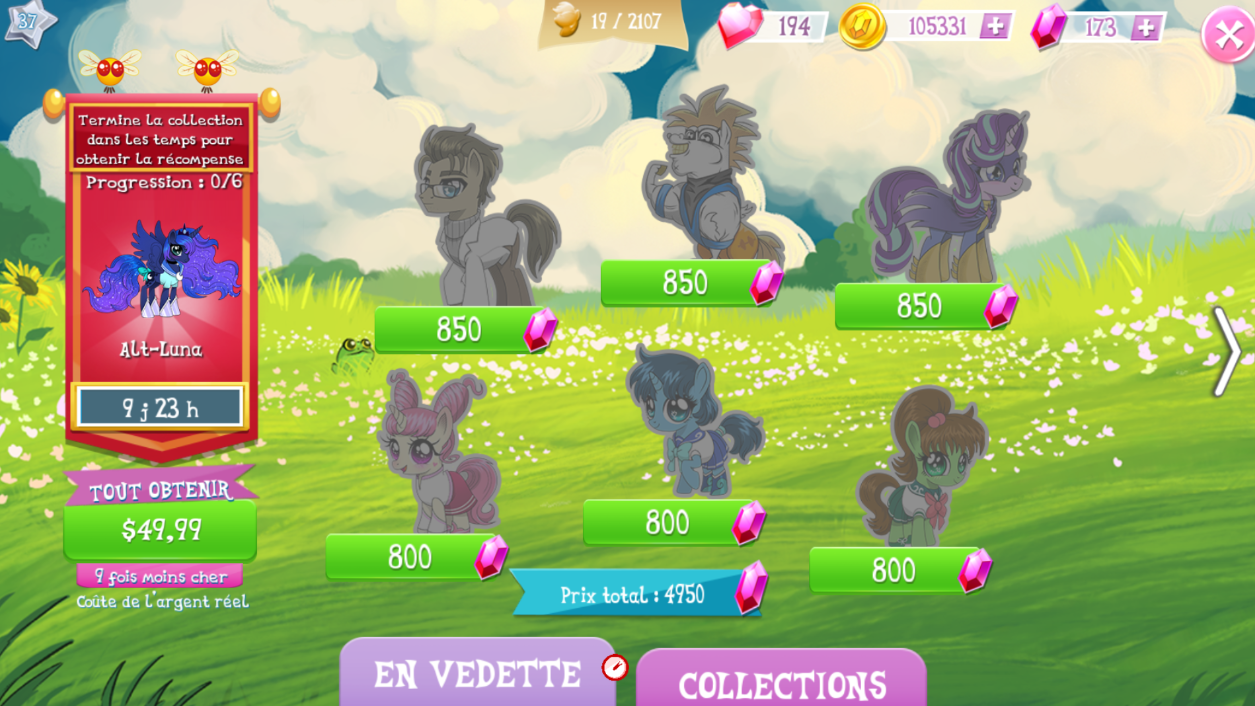Screen dimensions: 1255x706
Task: Add more gems with the plus button
Action: pos(1145,28)
